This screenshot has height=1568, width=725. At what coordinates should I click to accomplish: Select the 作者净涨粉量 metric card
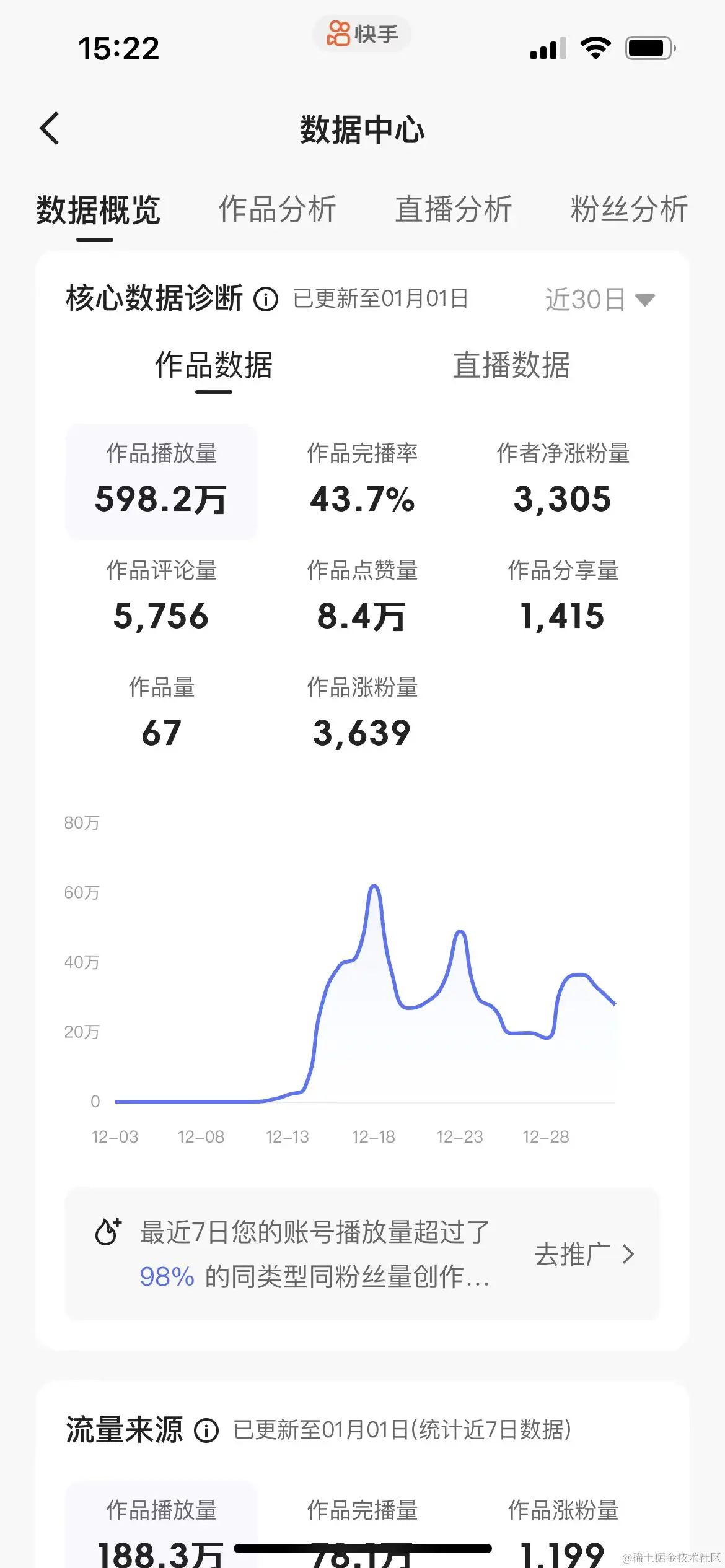coord(563,480)
